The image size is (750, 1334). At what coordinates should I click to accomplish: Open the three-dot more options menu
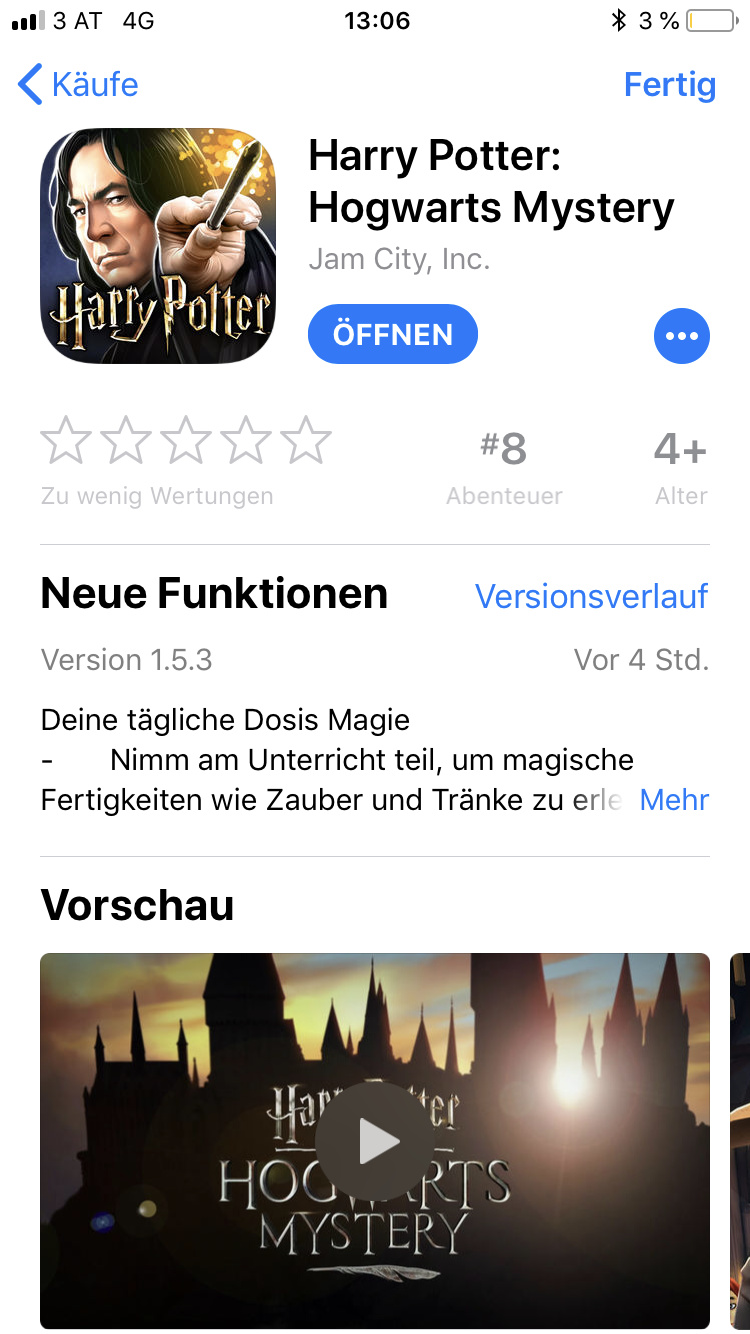pos(682,336)
